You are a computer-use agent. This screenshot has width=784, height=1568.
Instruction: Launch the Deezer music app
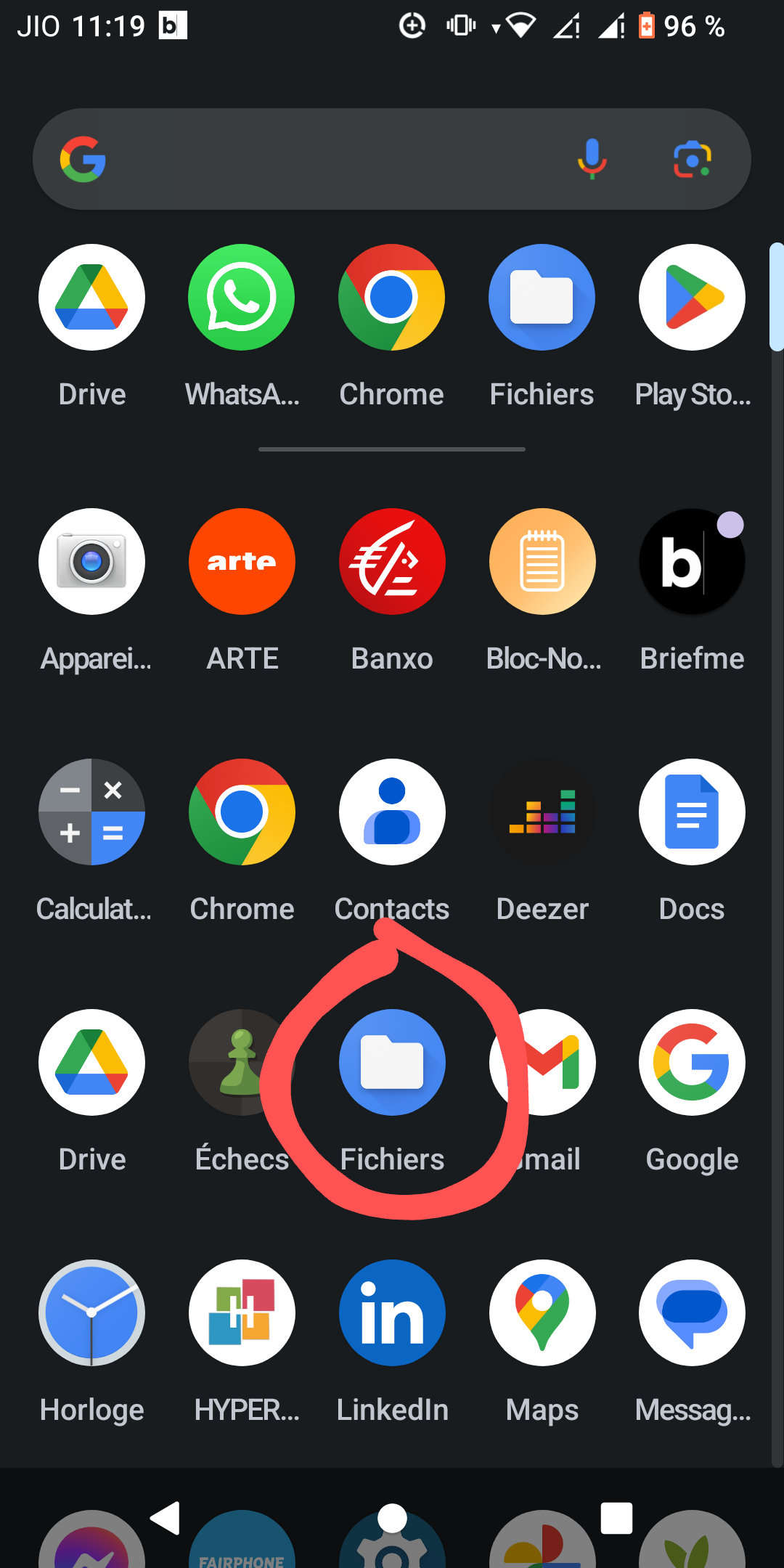point(542,812)
